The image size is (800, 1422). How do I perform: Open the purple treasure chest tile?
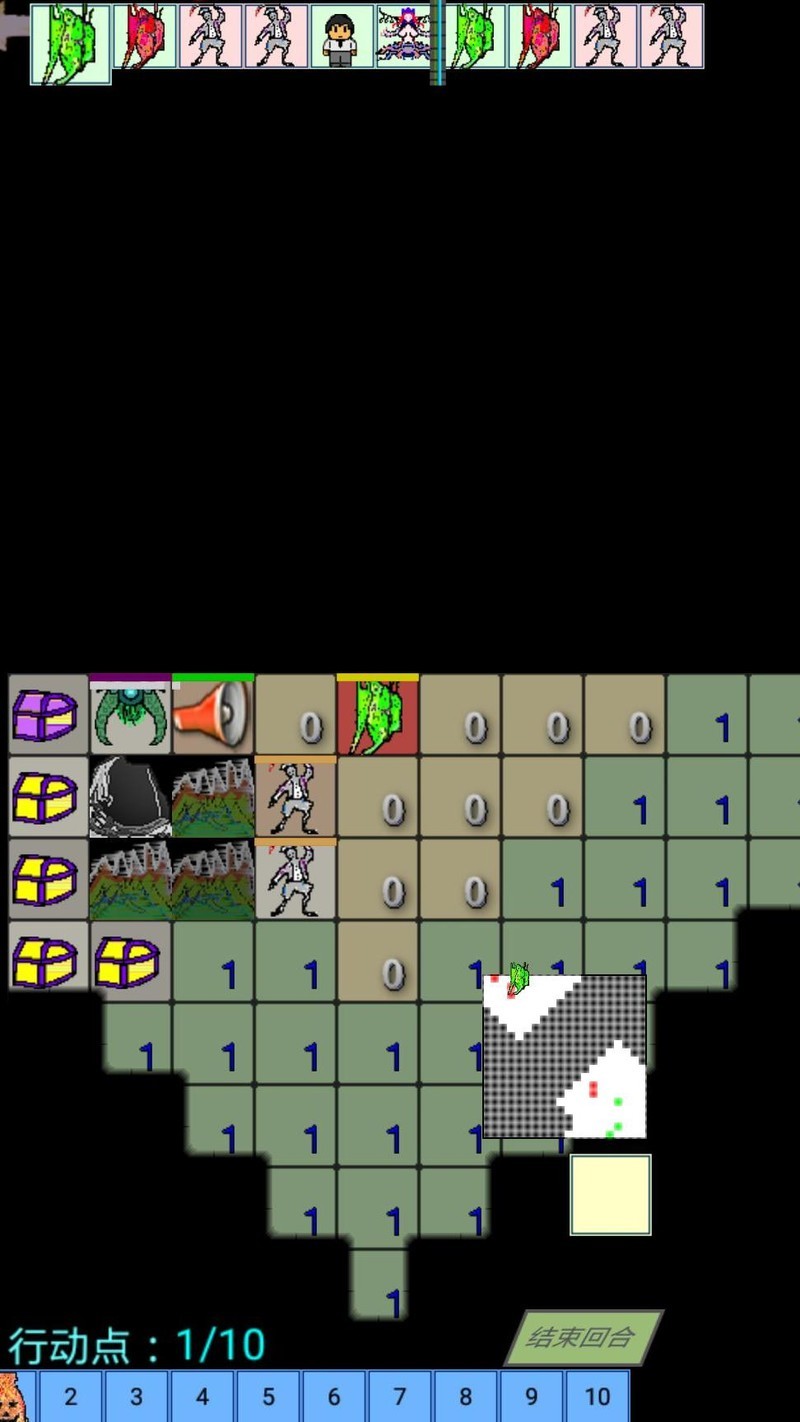[x=47, y=715]
